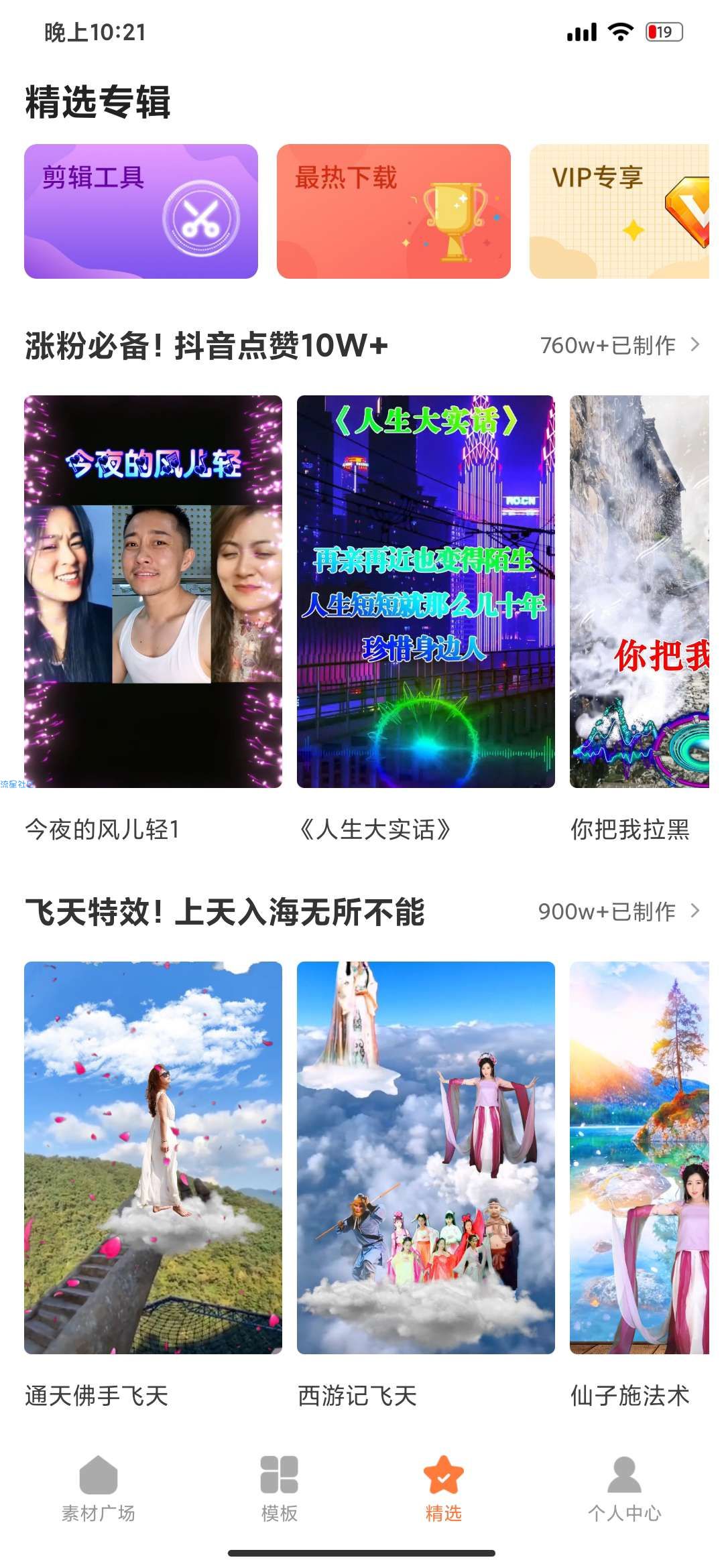This screenshot has width=724, height=1568.
Task: Switch to the 模板 tab
Action: coord(279,1489)
